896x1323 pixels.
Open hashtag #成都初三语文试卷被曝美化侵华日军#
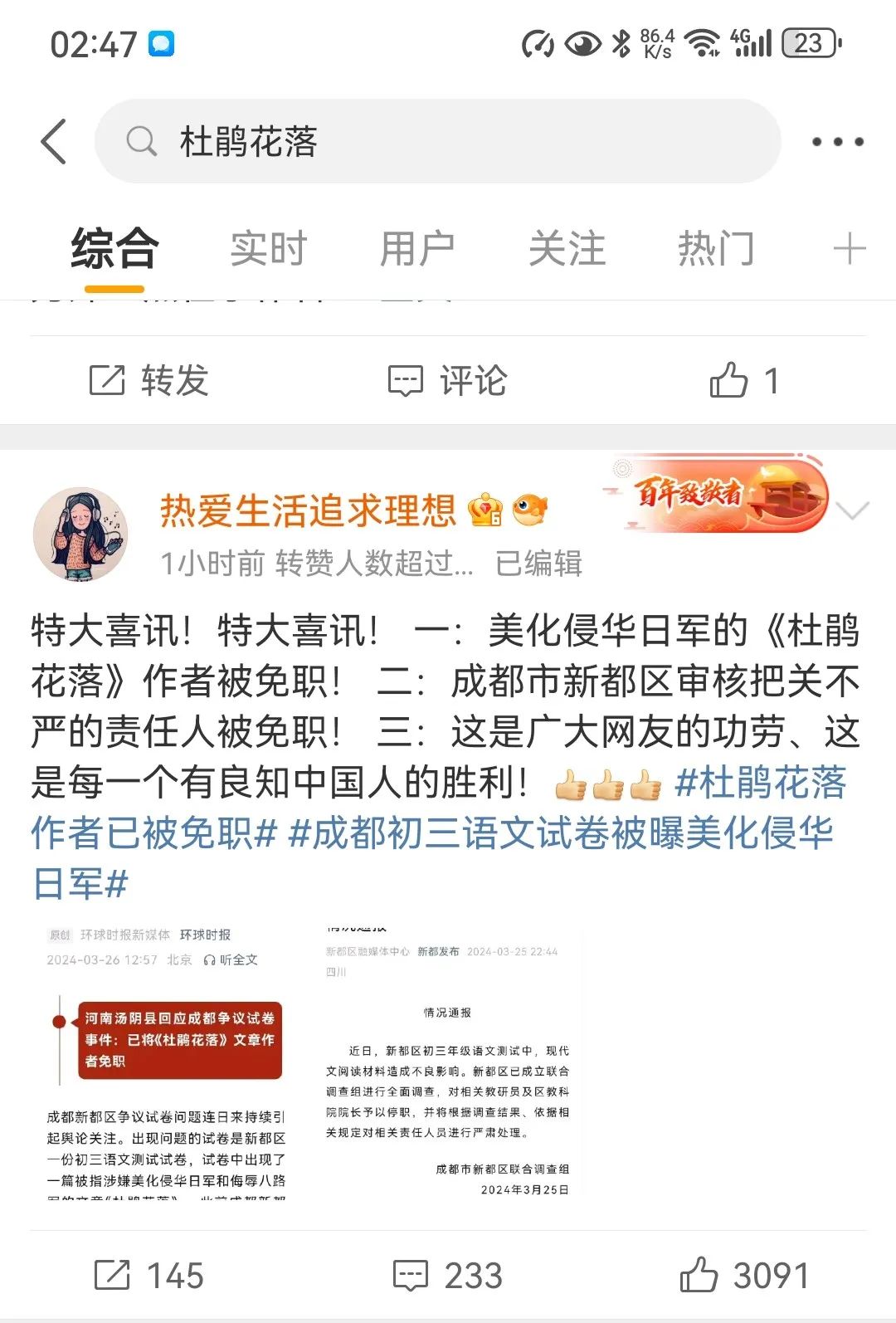point(560,833)
